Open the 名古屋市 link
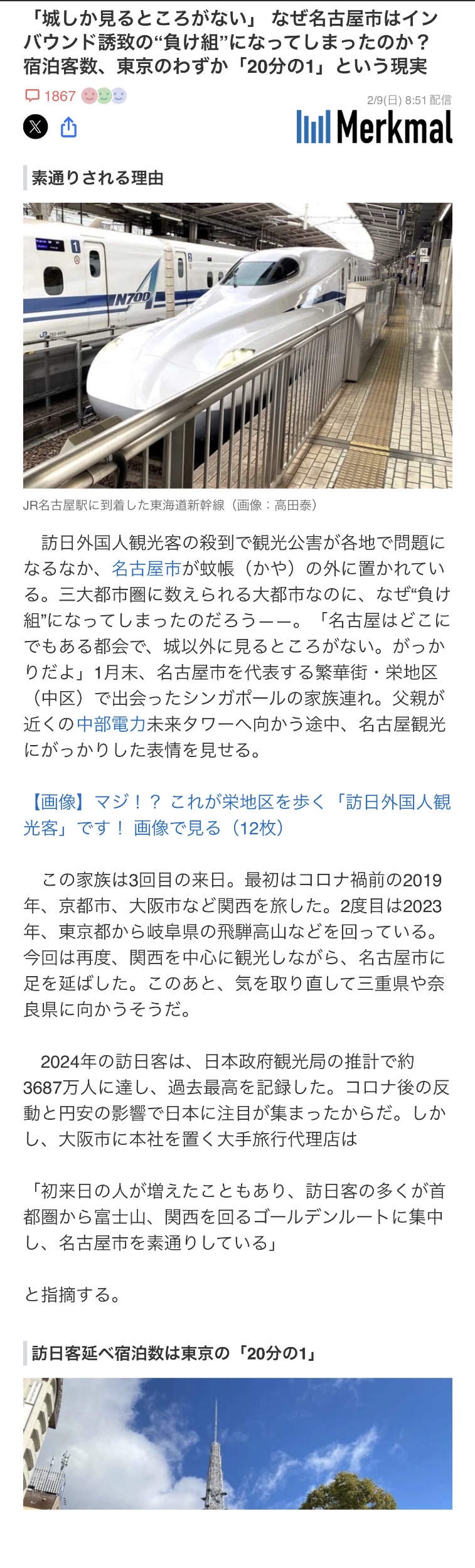Screen dimensions: 475x1568 click(146, 569)
